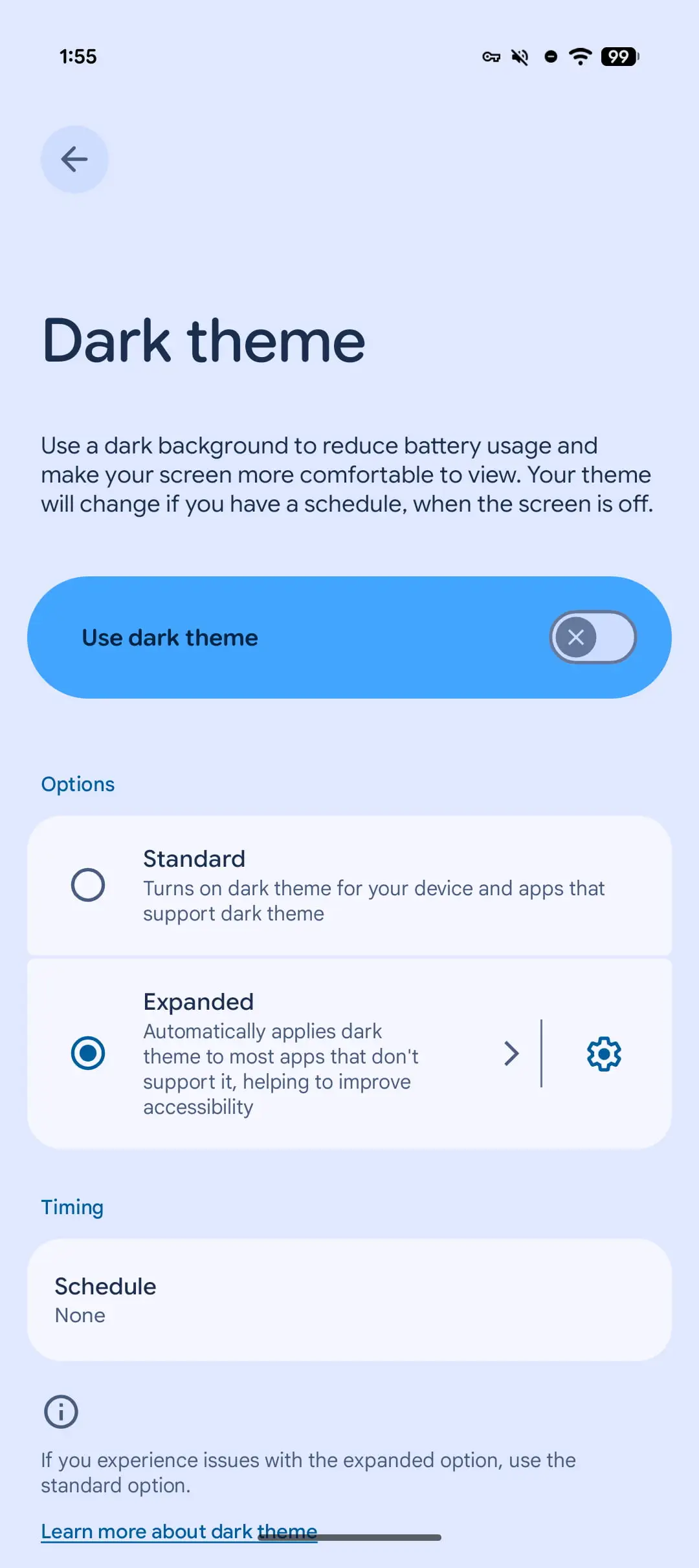Toggle the Use dark theme switch

click(592, 637)
